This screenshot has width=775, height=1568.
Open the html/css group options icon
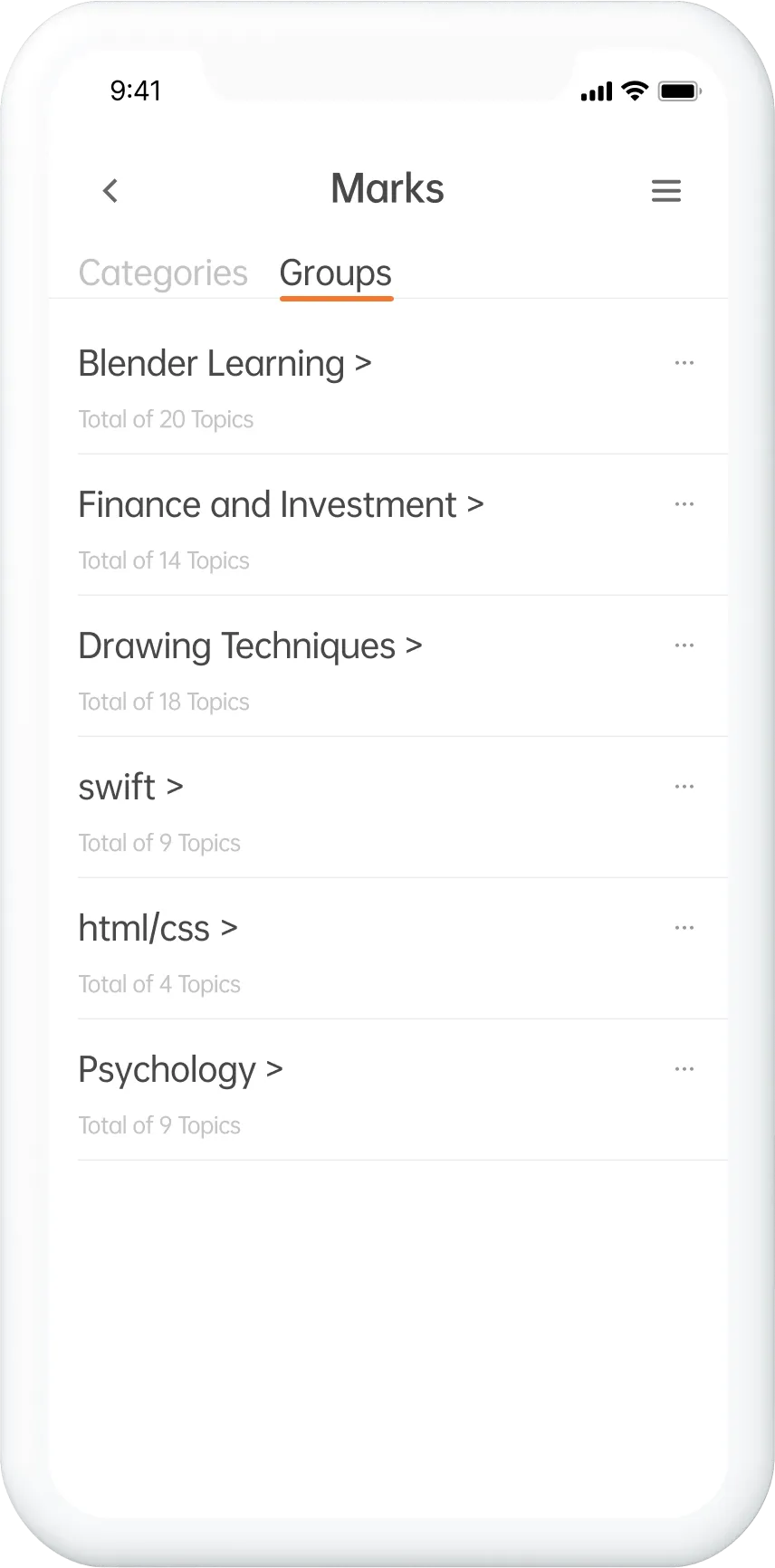coord(684,927)
